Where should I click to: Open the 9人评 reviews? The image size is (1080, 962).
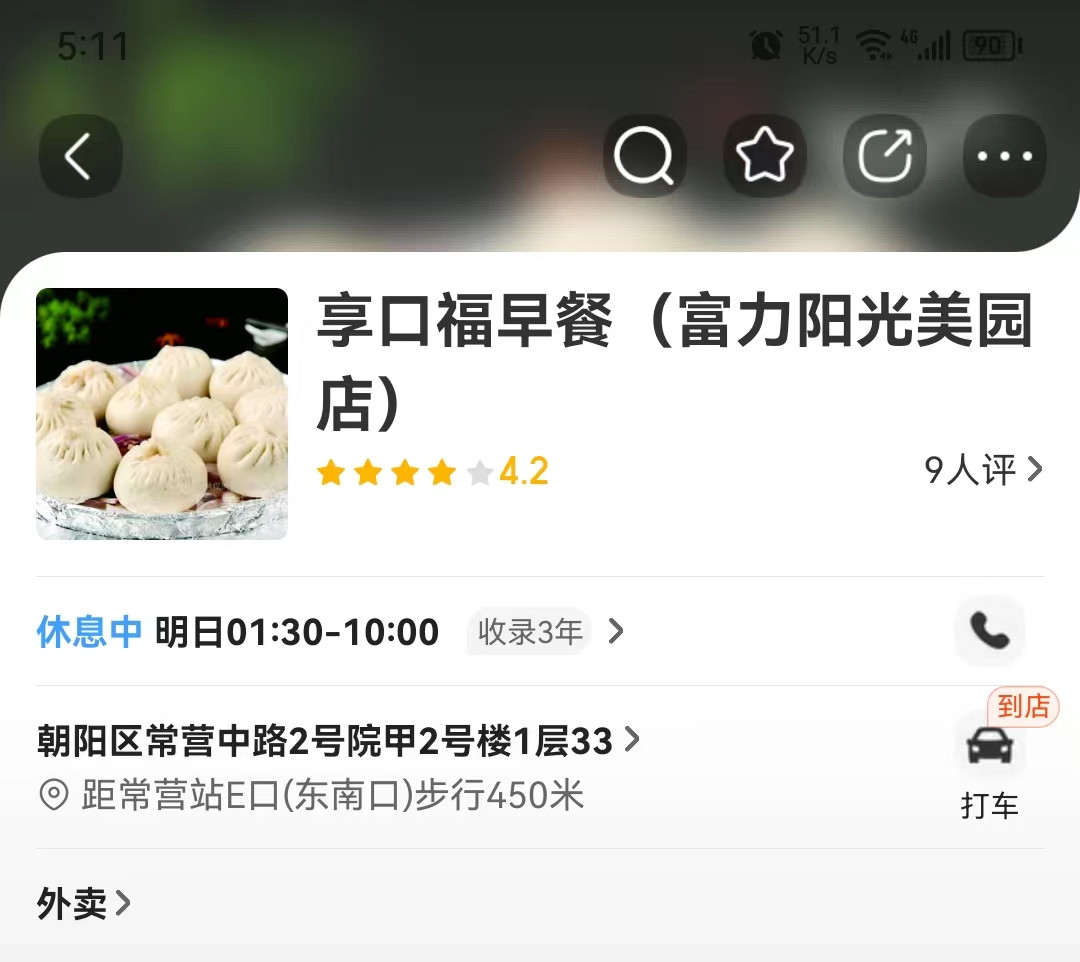(982, 469)
